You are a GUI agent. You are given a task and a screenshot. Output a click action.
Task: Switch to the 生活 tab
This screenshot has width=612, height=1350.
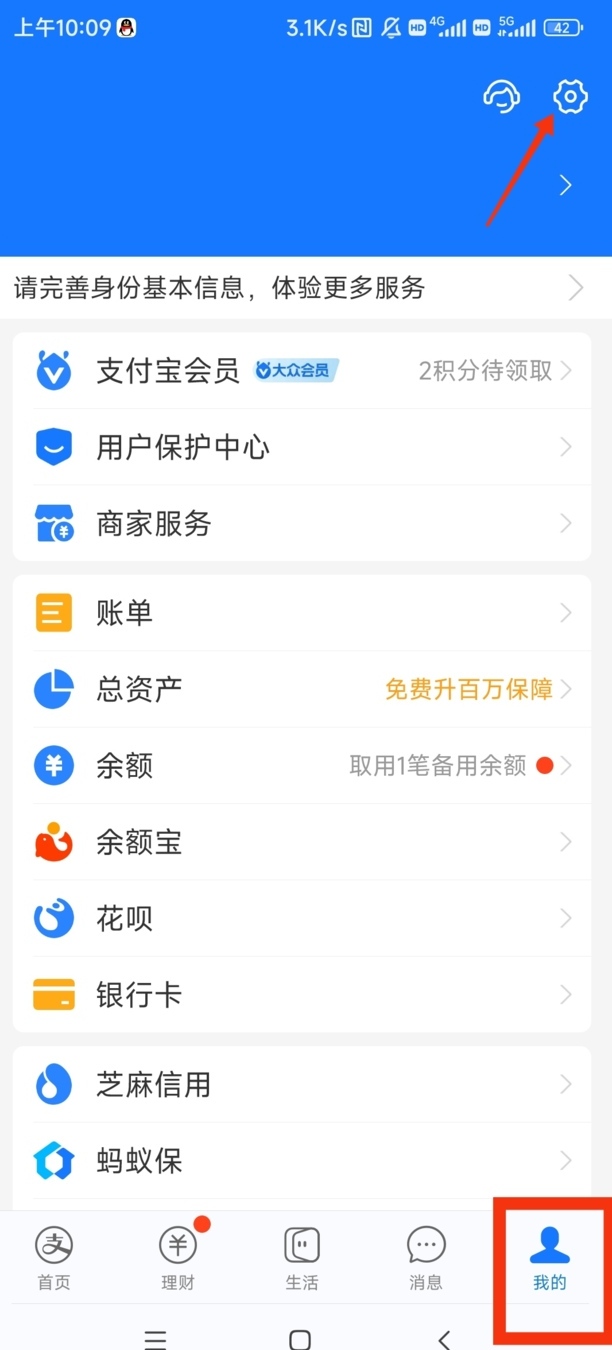[x=302, y=1258]
